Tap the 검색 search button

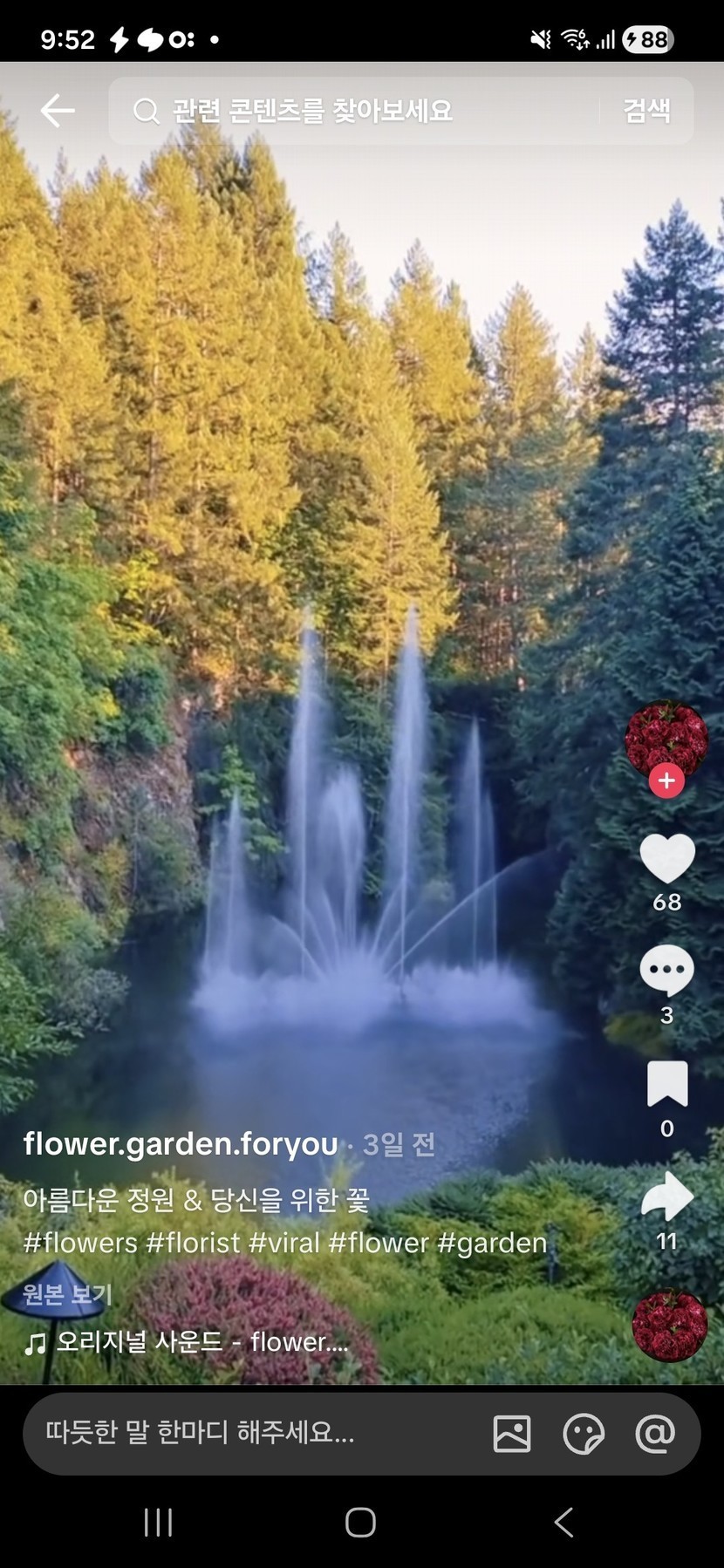coord(646,111)
